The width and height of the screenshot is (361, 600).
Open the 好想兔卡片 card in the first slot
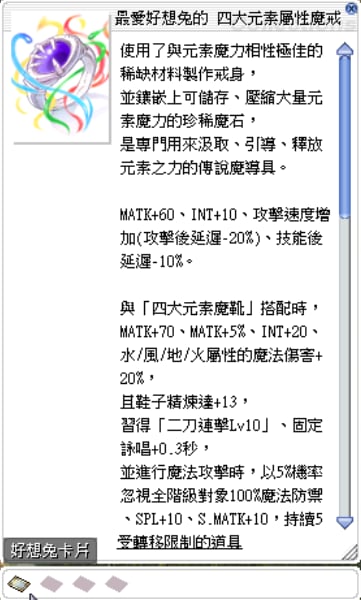19,584
